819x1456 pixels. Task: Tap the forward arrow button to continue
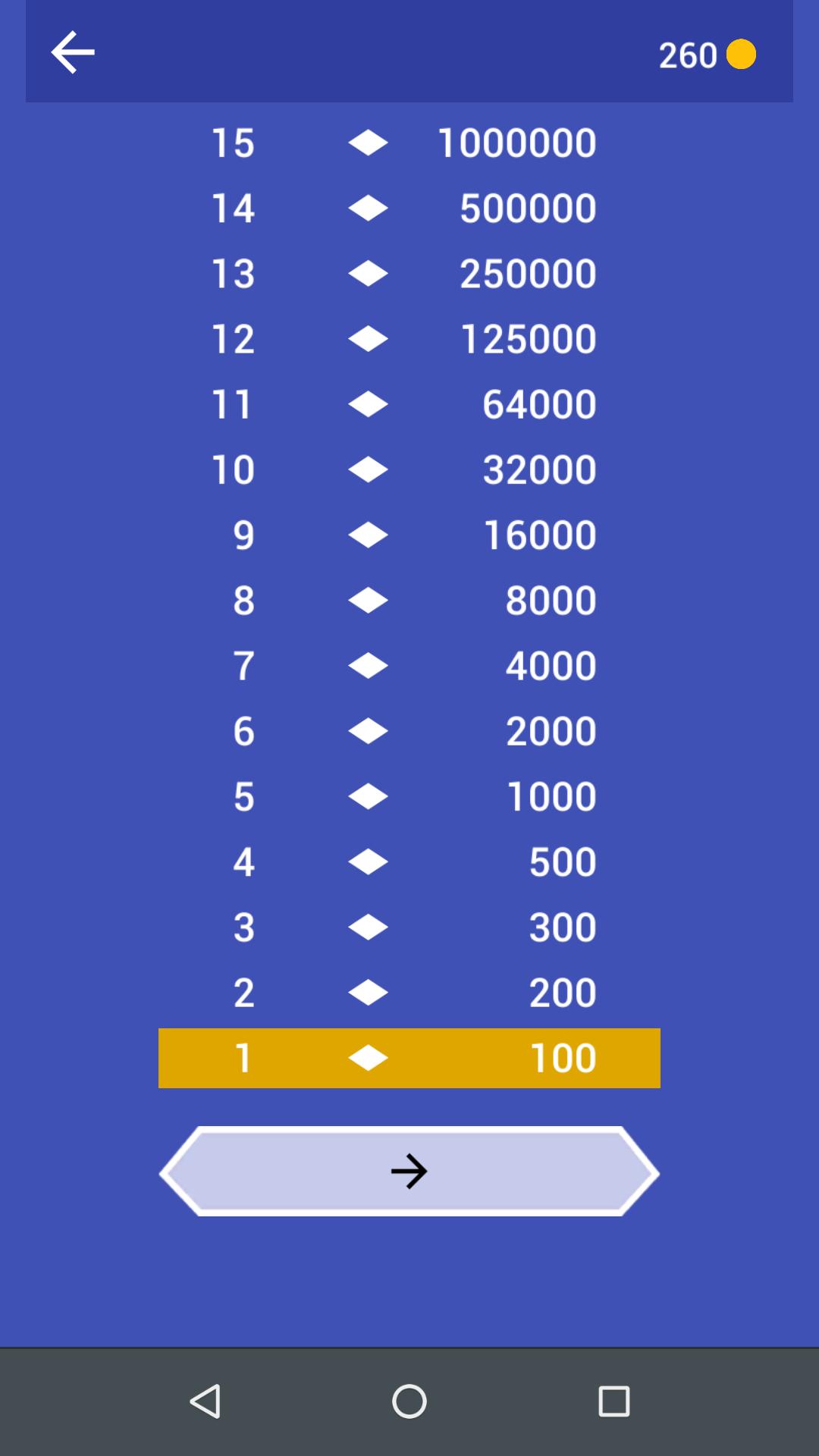409,1172
